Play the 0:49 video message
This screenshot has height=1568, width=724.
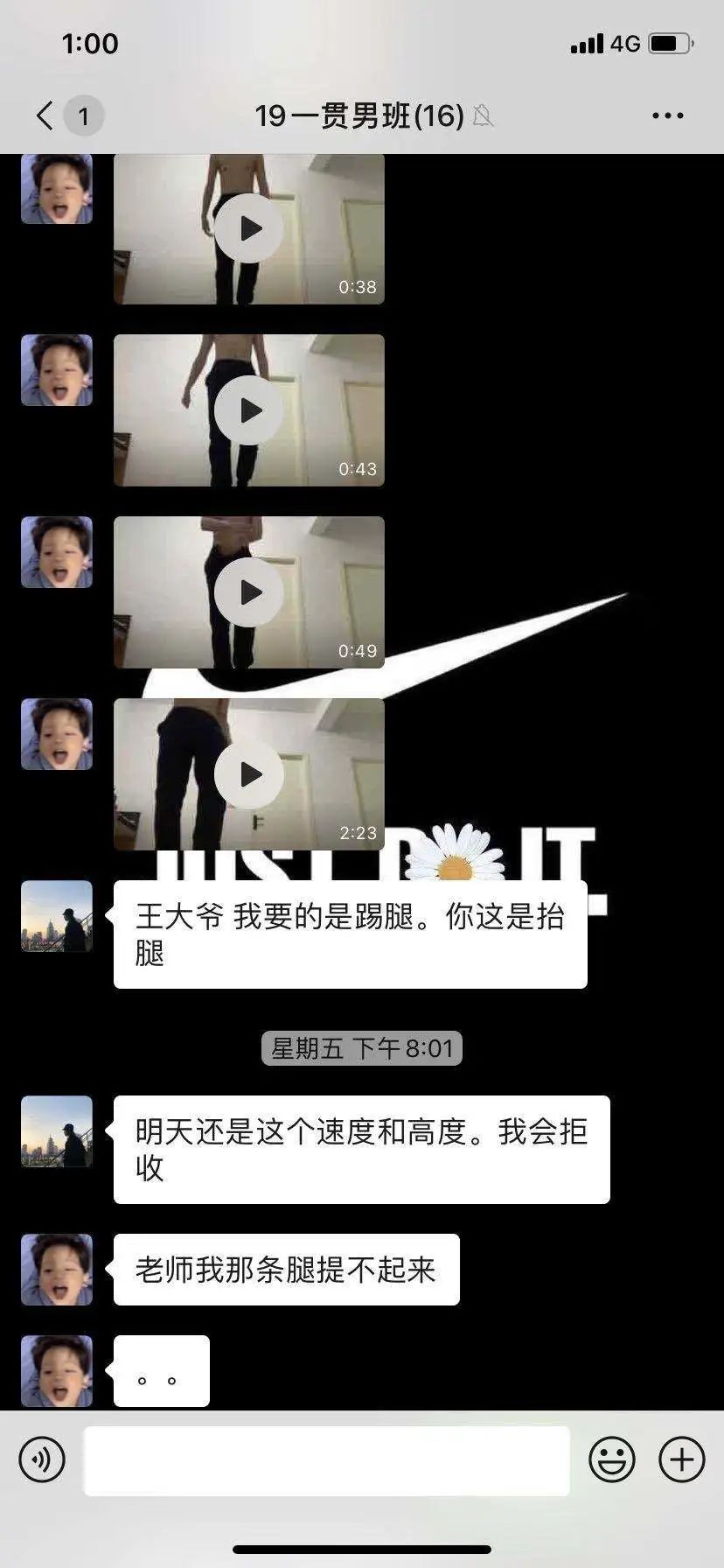point(250,592)
